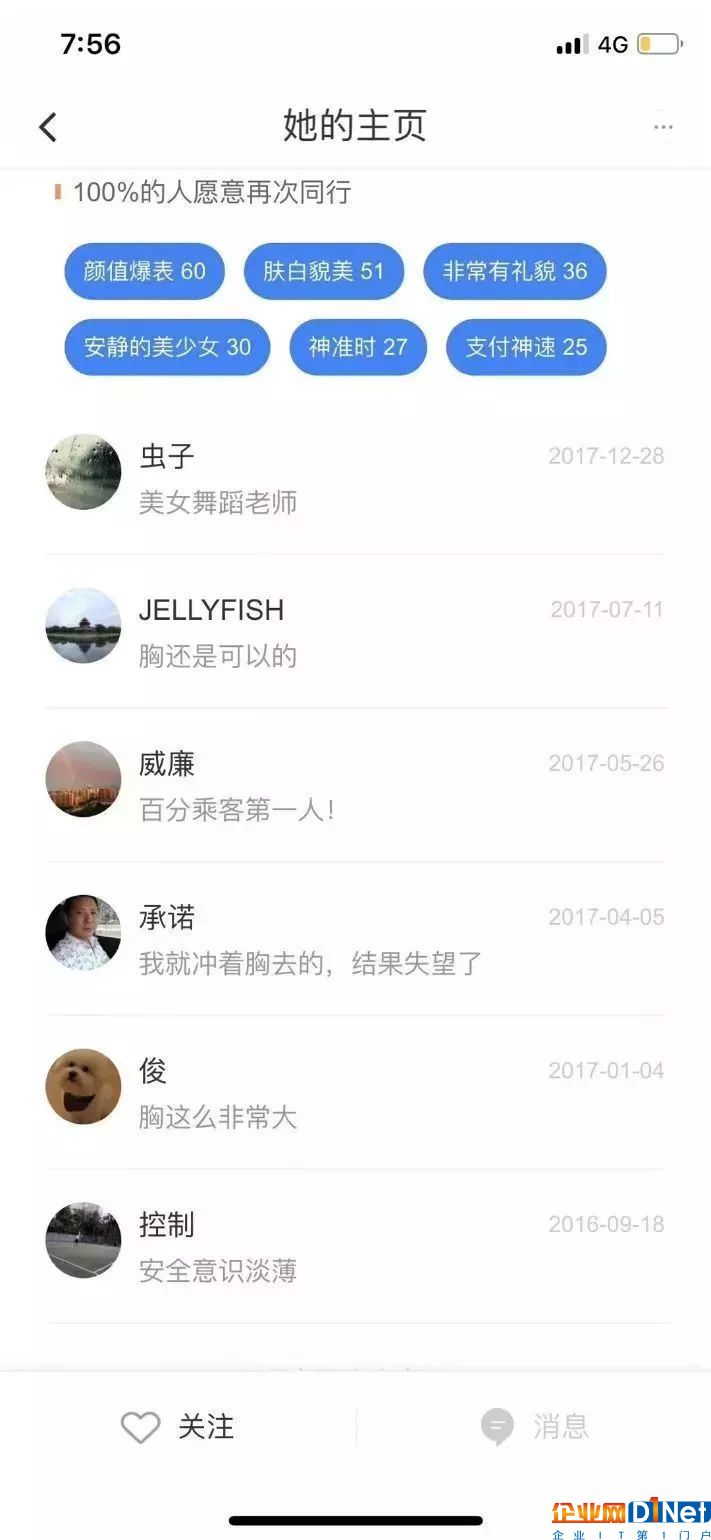Open 虫子's profile avatar

83,472
